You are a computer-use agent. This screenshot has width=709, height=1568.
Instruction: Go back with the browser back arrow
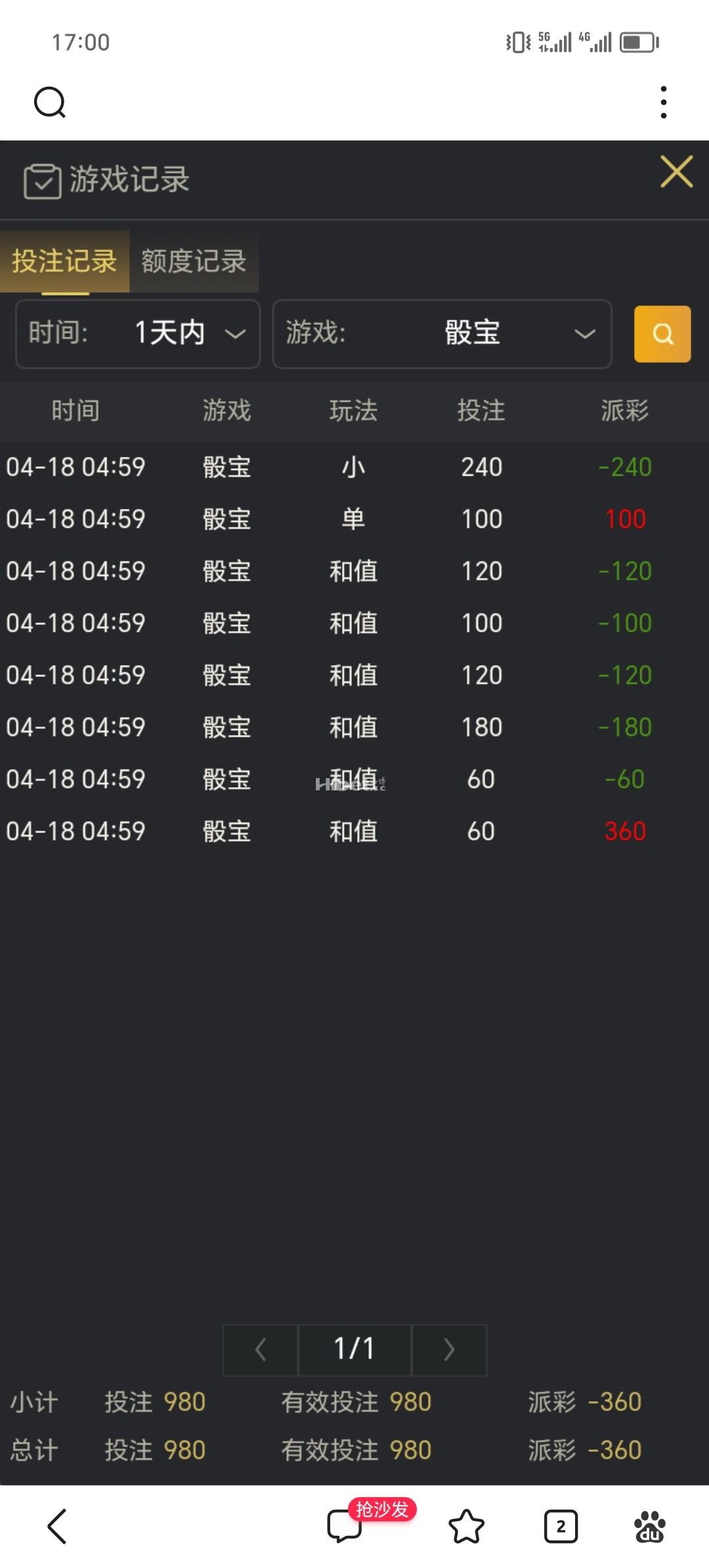pyautogui.click(x=58, y=1527)
